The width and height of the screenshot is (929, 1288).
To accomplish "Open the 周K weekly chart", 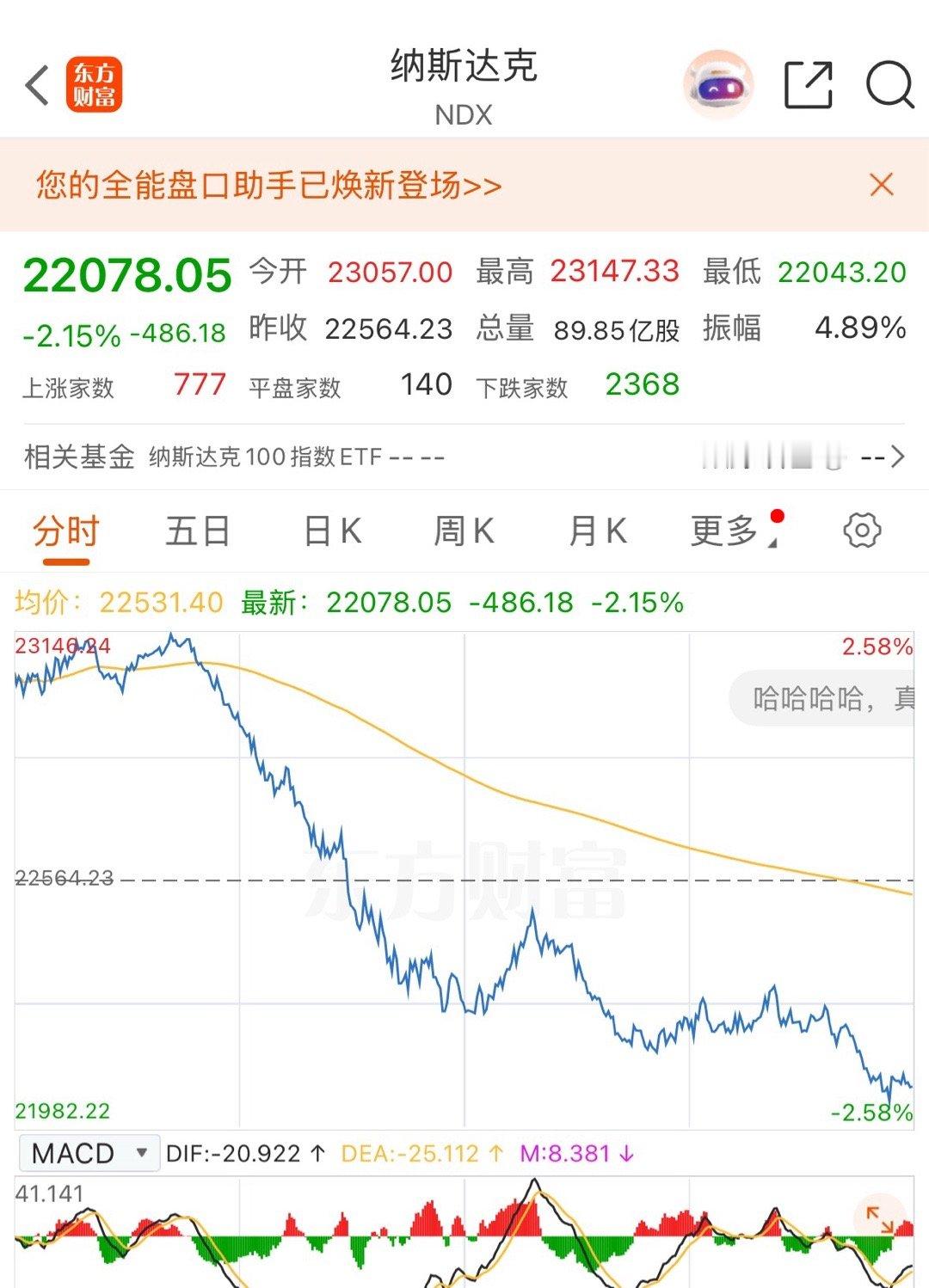I will click(x=464, y=531).
